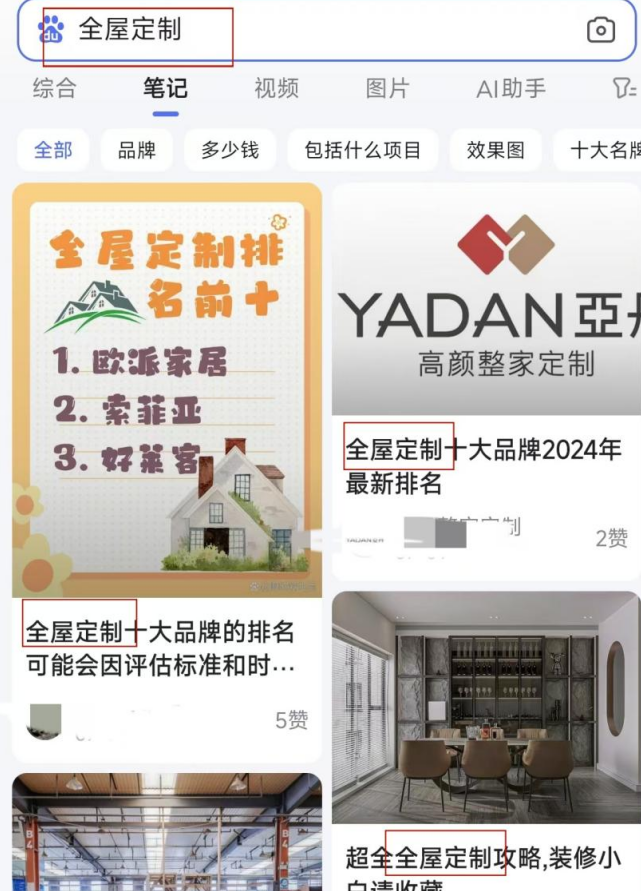The height and width of the screenshot is (891, 641).
Task: Like the YADAN note with 2赞
Action: (611, 538)
